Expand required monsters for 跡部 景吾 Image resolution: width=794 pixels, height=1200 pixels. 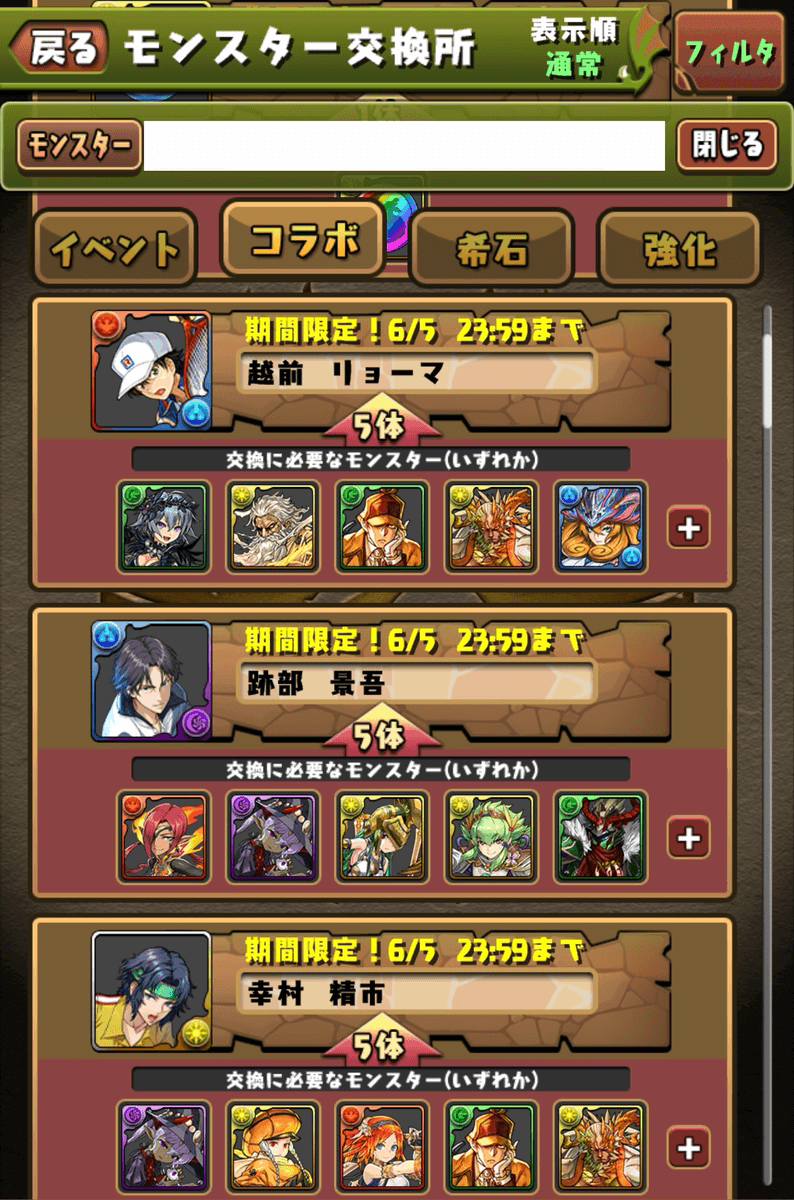(x=688, y=838)
